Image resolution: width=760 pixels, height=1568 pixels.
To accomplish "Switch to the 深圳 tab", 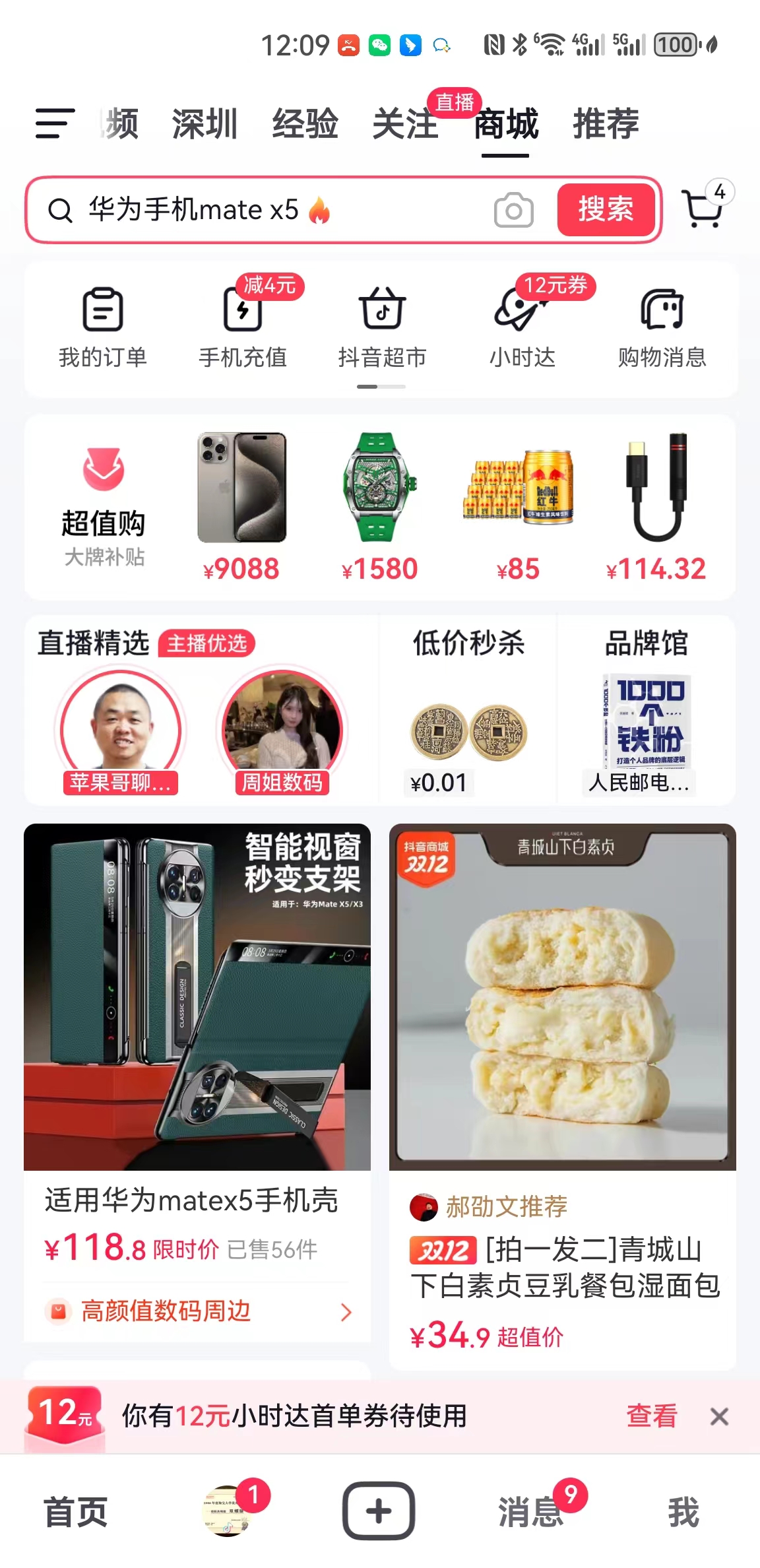I will (x=205, y=123).
